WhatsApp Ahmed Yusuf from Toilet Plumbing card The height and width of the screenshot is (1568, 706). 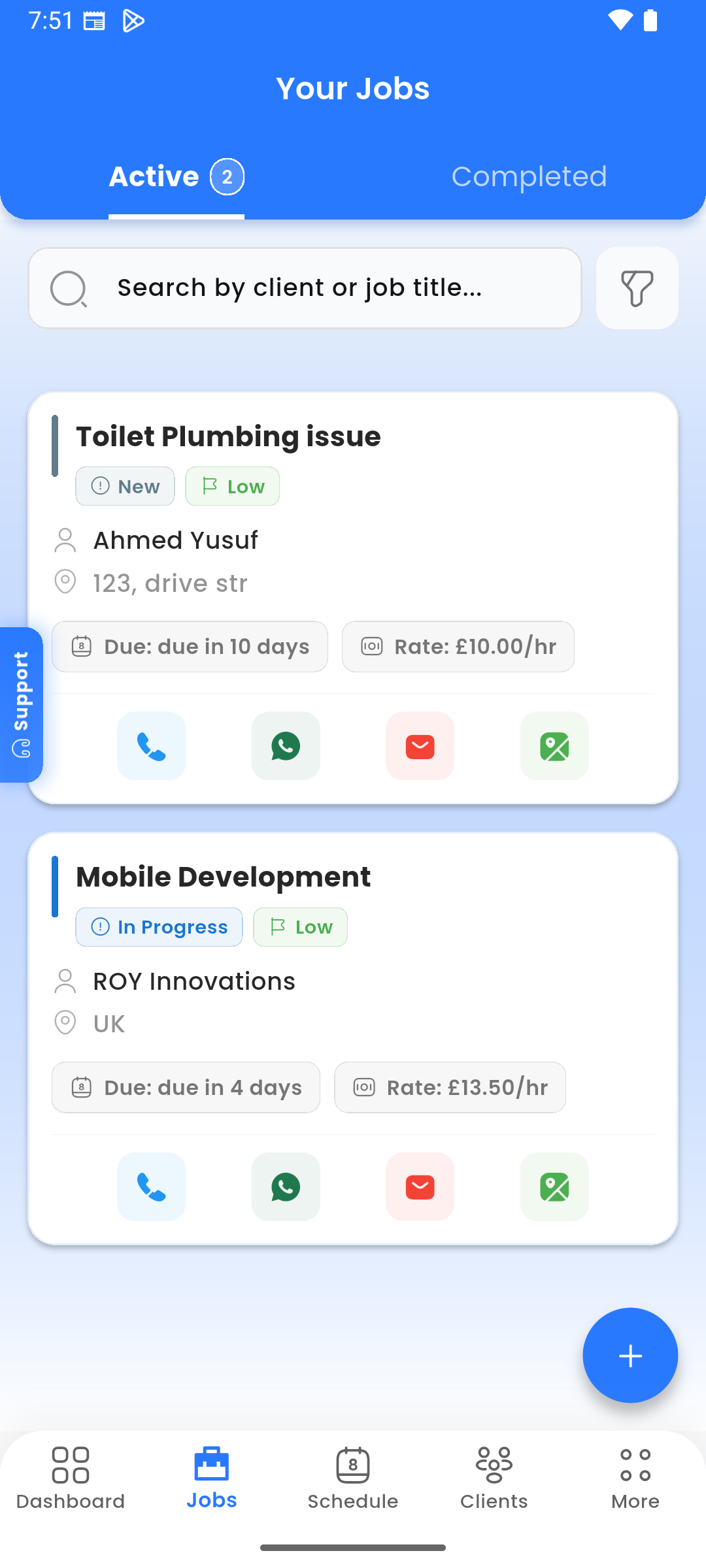(286, 745)
